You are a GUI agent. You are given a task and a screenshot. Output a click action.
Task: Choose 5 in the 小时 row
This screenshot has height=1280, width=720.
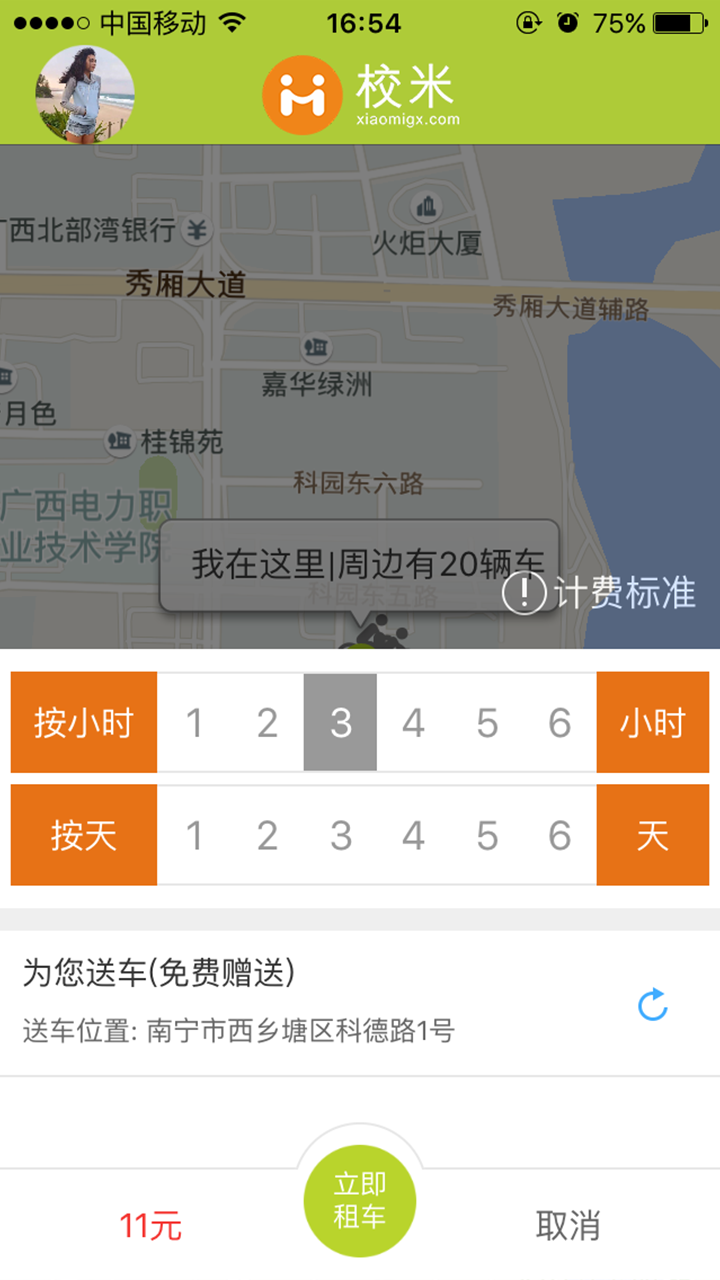click(x=487, y=723)
